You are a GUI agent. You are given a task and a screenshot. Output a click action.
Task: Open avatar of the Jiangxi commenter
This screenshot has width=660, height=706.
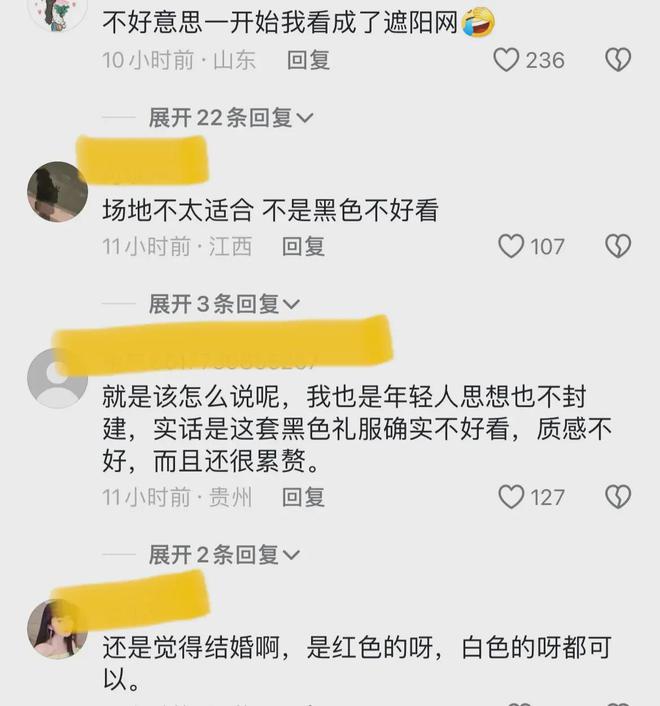(x=57, y=191)
